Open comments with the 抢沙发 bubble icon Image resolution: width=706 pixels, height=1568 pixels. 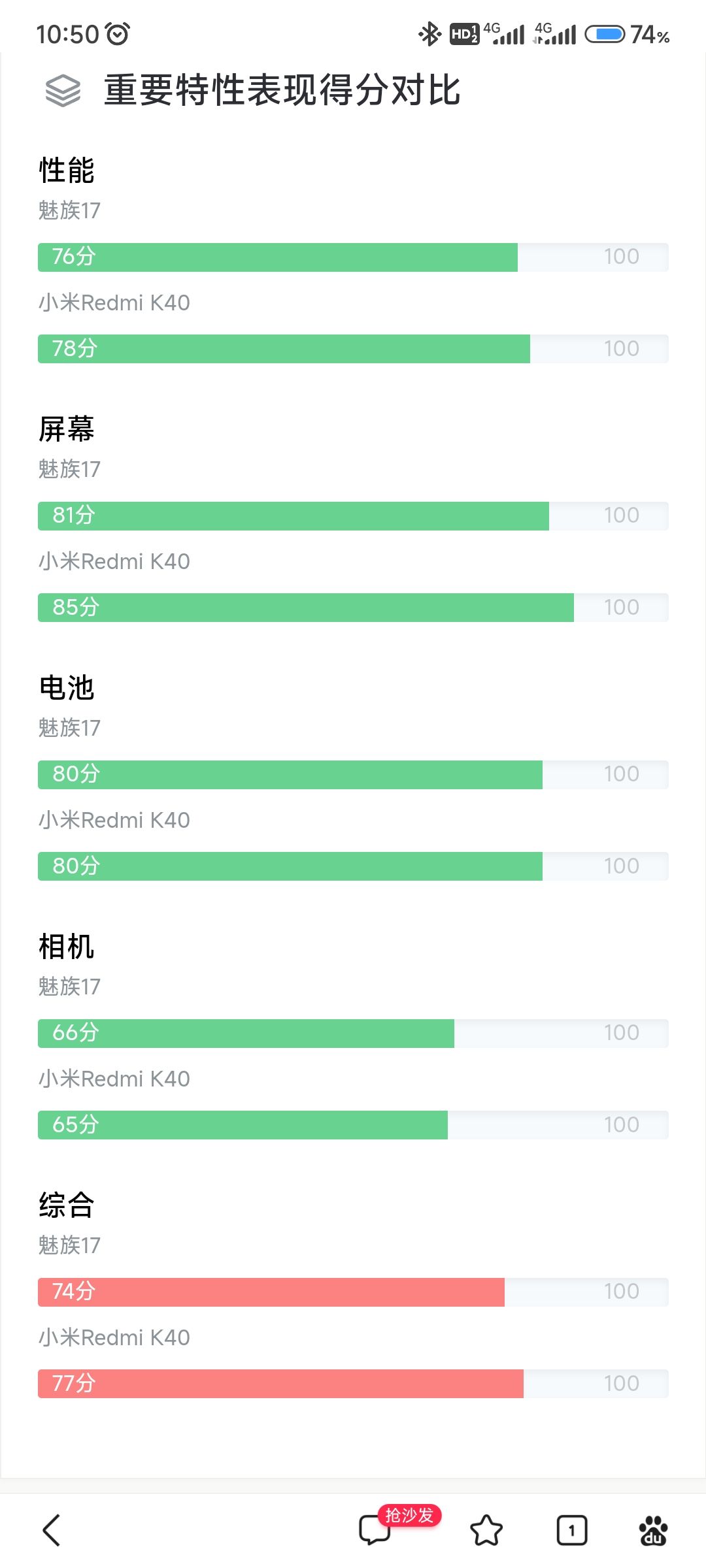(375, 1530)
